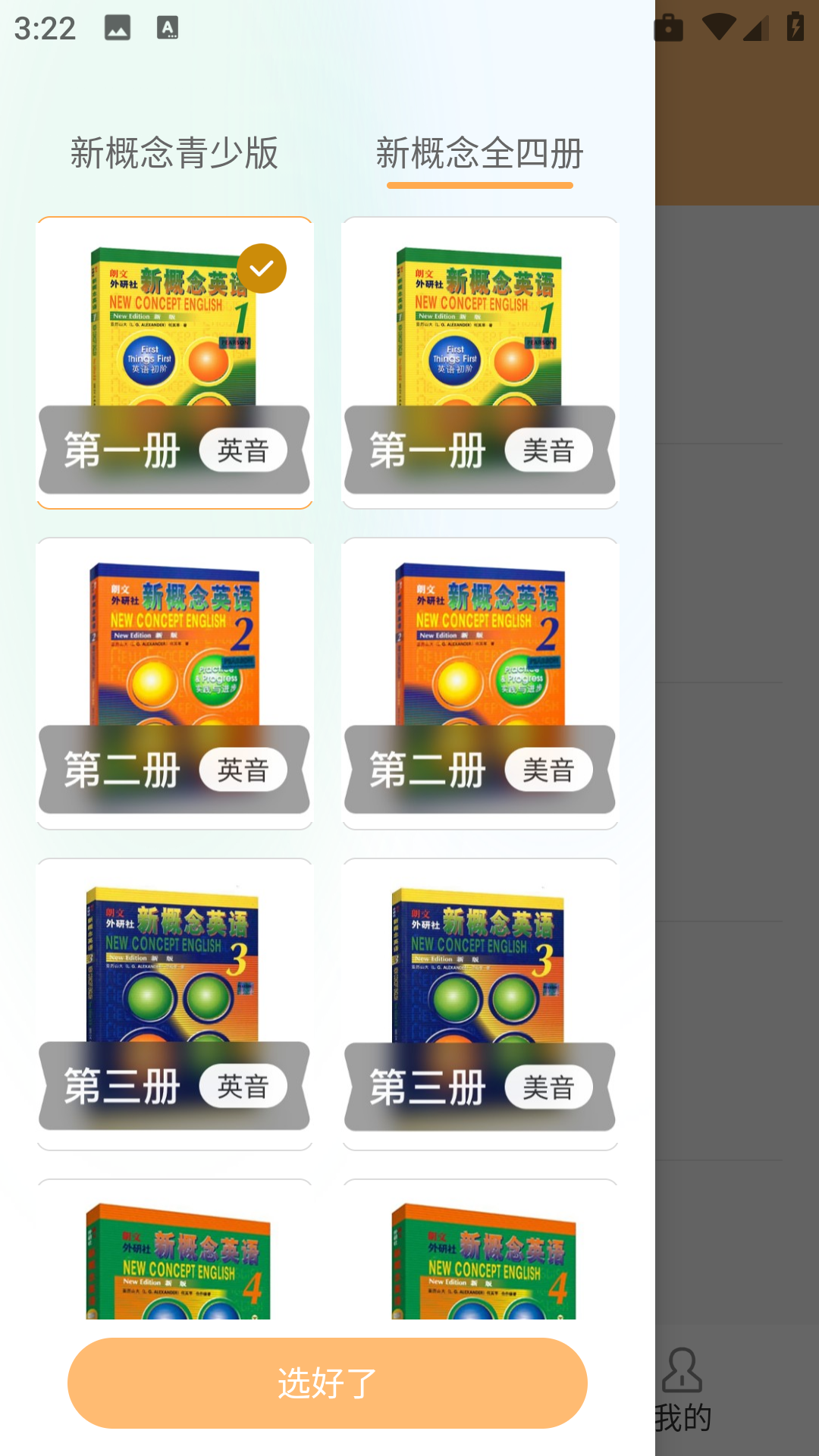Choose 第一册 美音 book

pos(480,362)
